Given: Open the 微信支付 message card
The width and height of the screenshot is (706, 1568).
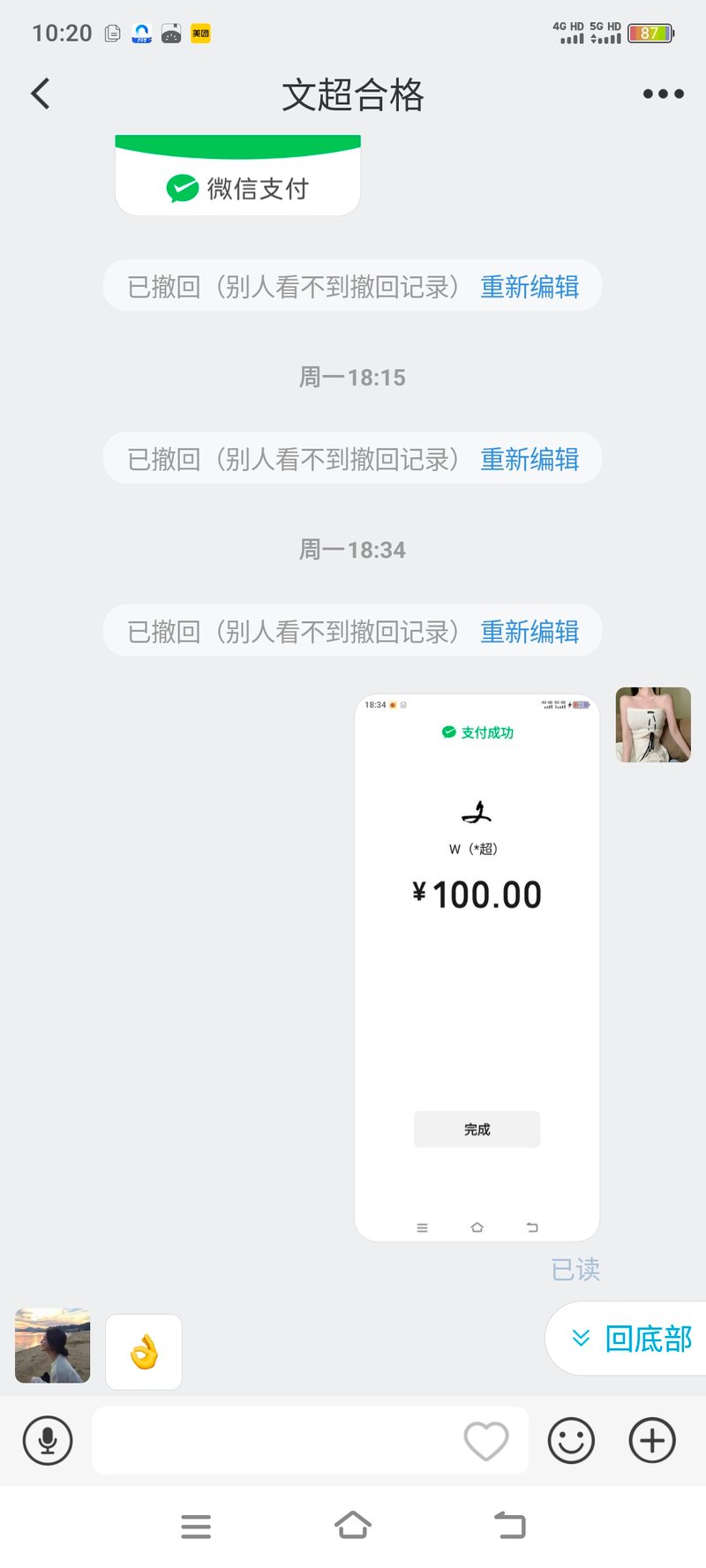Looking at the screenshot, I should coord(237,176).
